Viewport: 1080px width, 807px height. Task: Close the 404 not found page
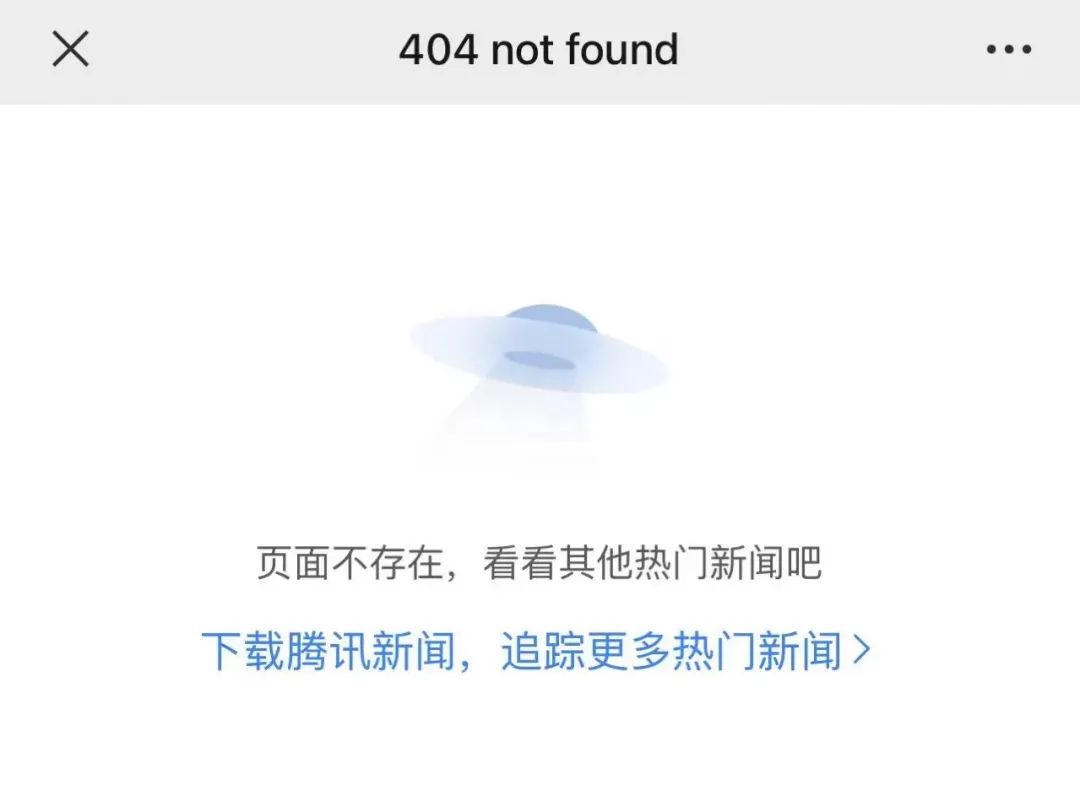[70, 49]
